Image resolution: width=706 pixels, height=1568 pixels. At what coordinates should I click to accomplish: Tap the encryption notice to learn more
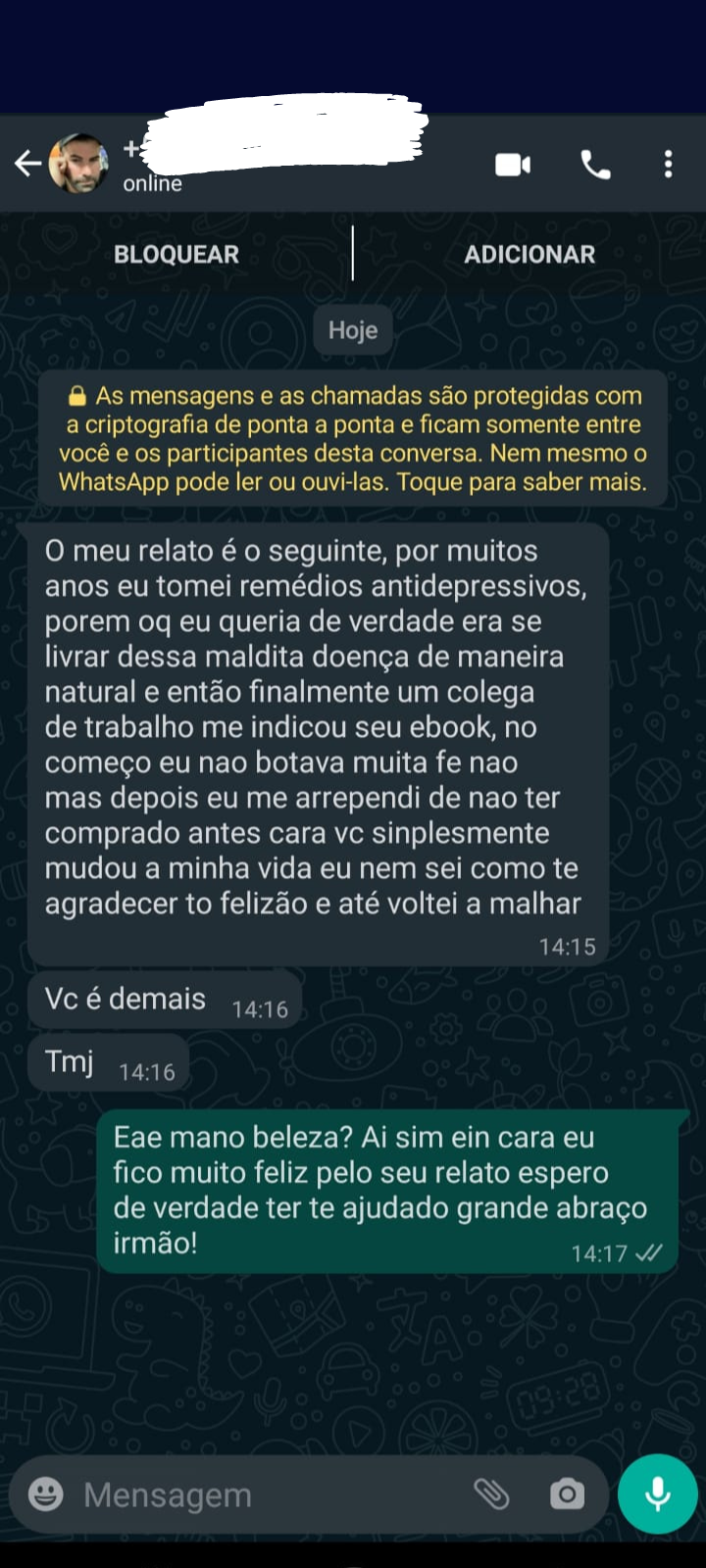pos(353,437)
